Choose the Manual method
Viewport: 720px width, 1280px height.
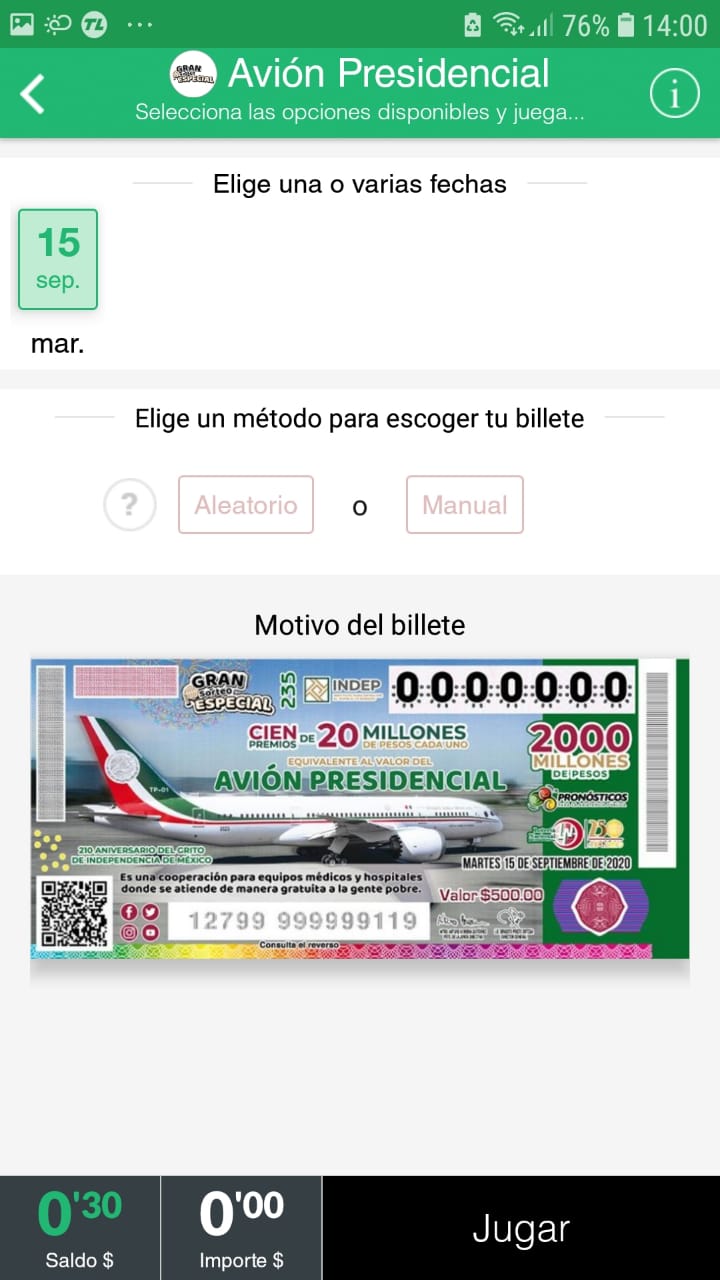tap(464, 505)
